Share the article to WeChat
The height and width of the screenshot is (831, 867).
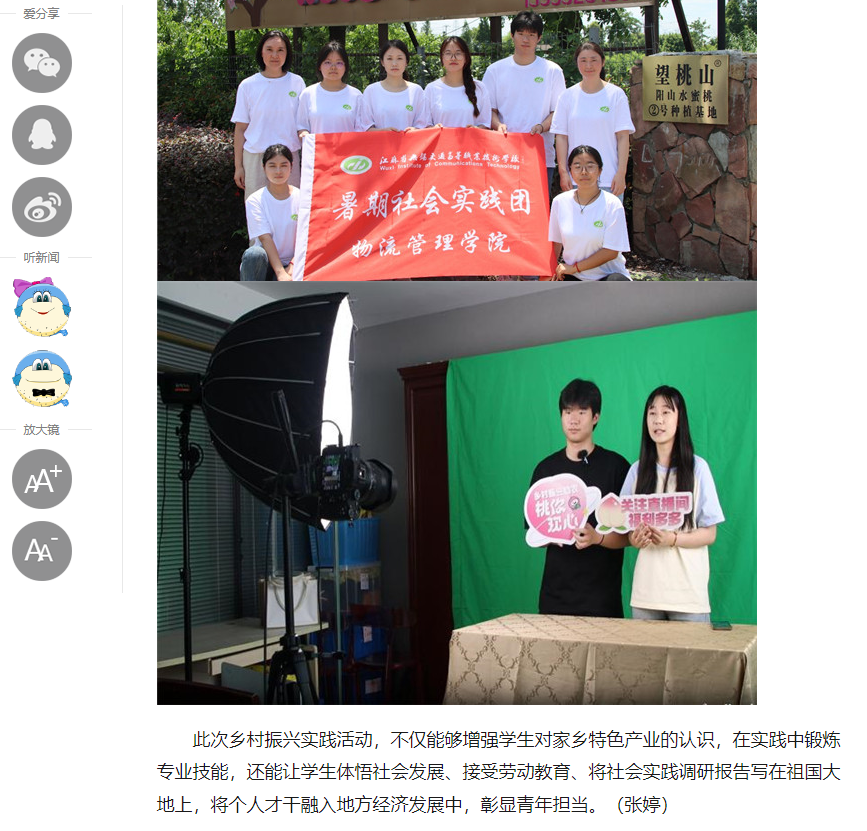click(42, 63)
